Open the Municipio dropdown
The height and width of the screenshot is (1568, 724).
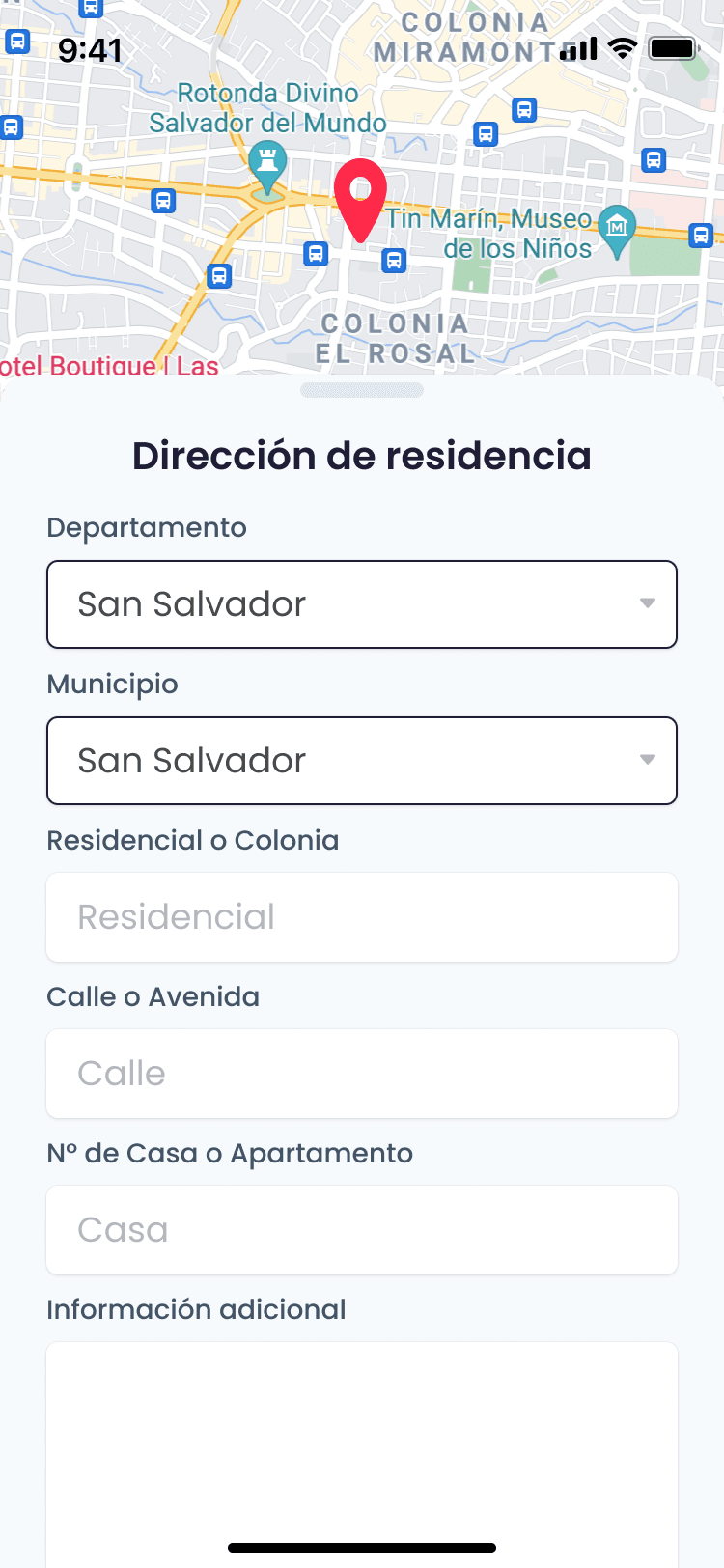point(362,761)
